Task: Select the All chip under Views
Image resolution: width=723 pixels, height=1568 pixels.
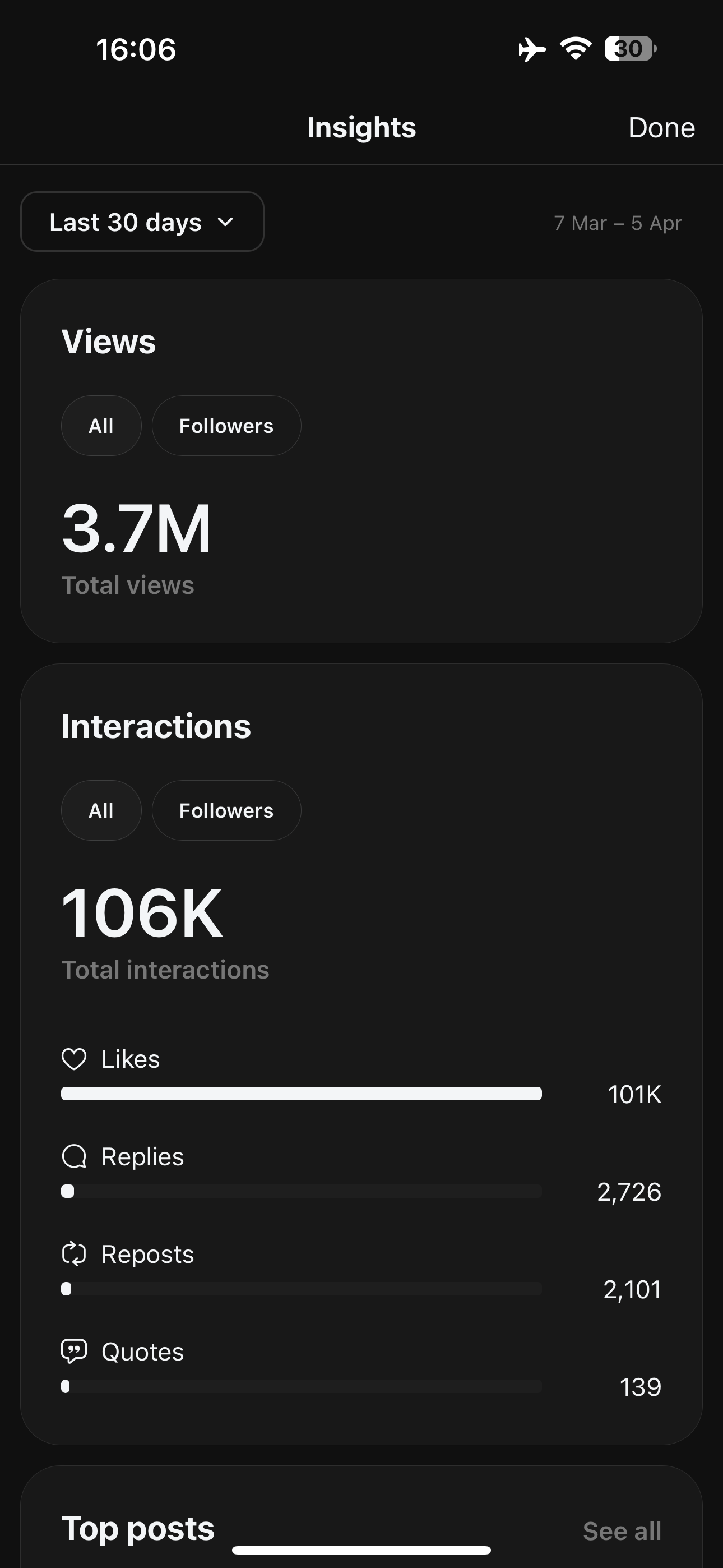Action: [x=101, y=426]
